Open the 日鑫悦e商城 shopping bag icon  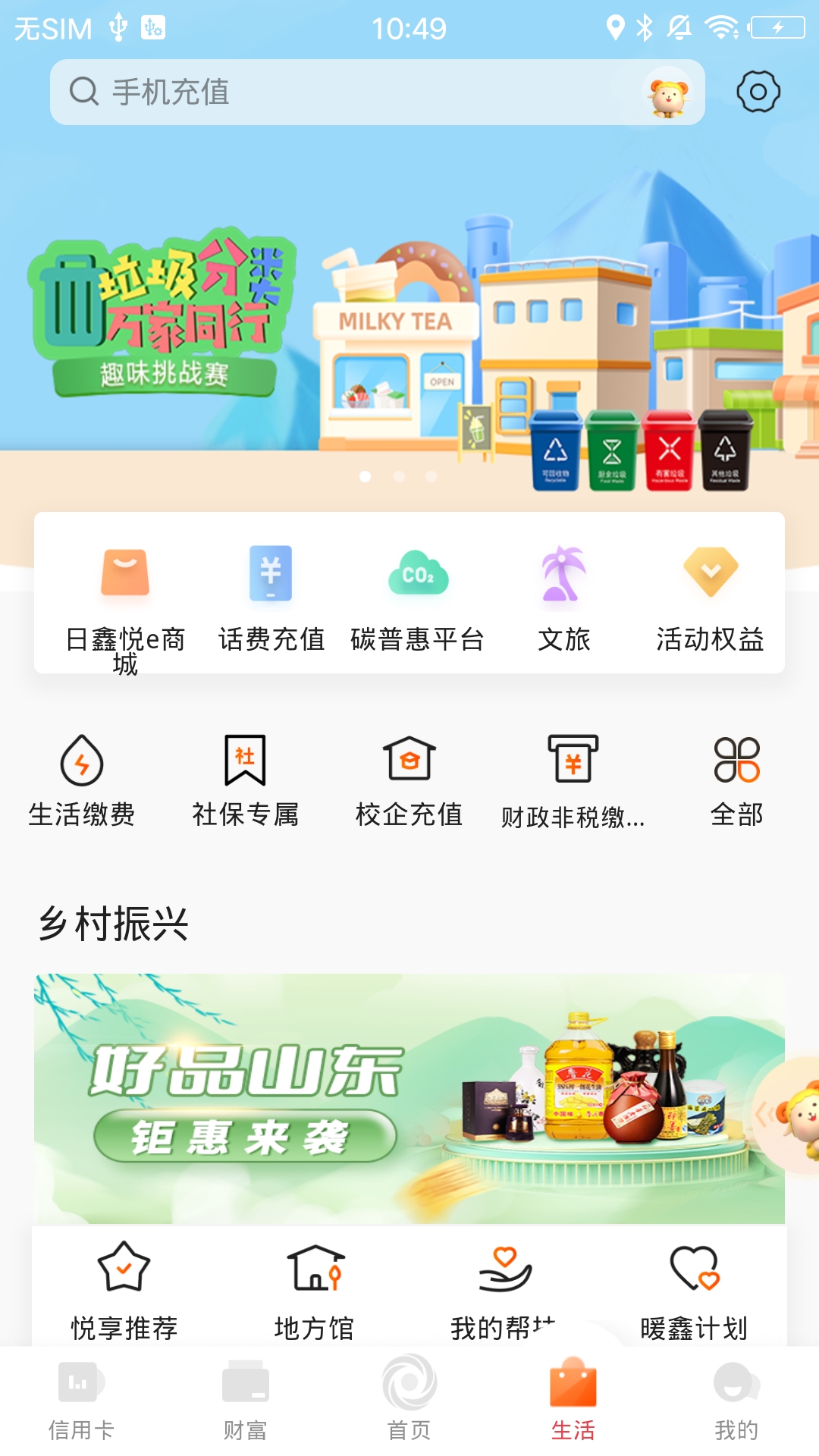(x=125, y=575)
